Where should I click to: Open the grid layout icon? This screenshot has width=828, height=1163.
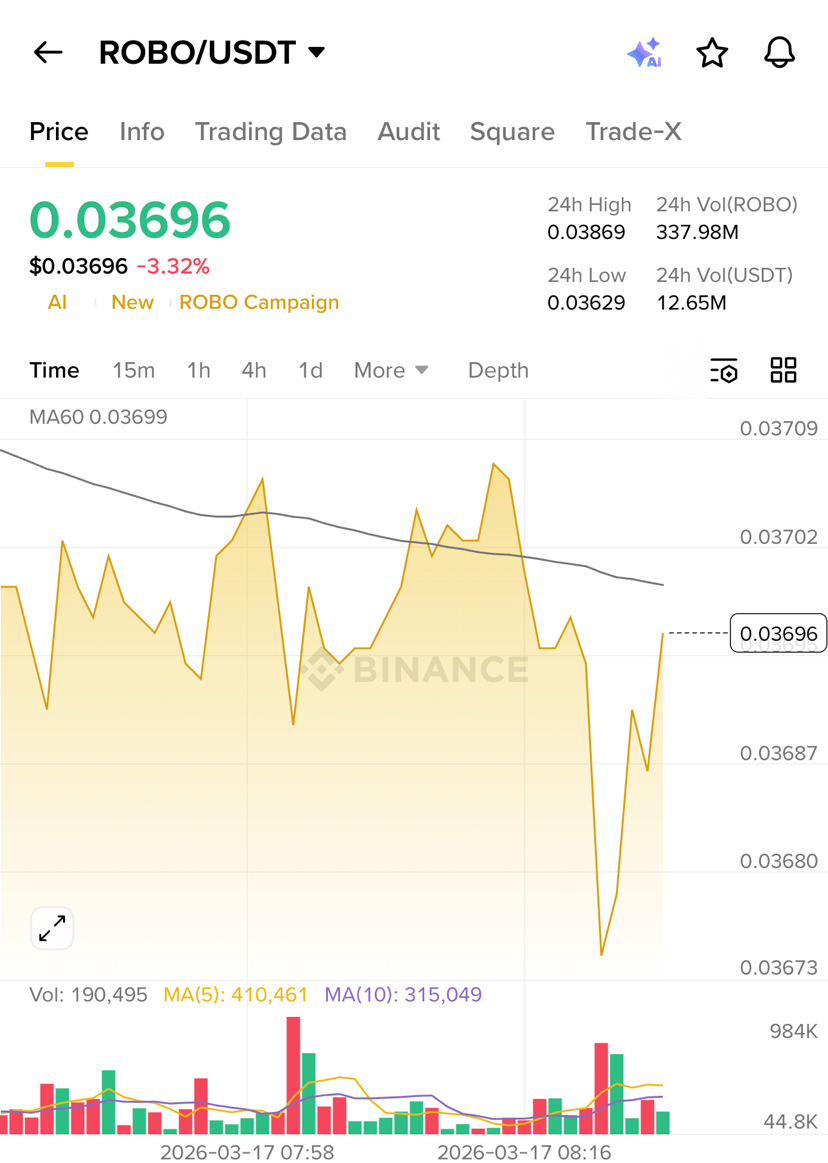click(783, 370)
